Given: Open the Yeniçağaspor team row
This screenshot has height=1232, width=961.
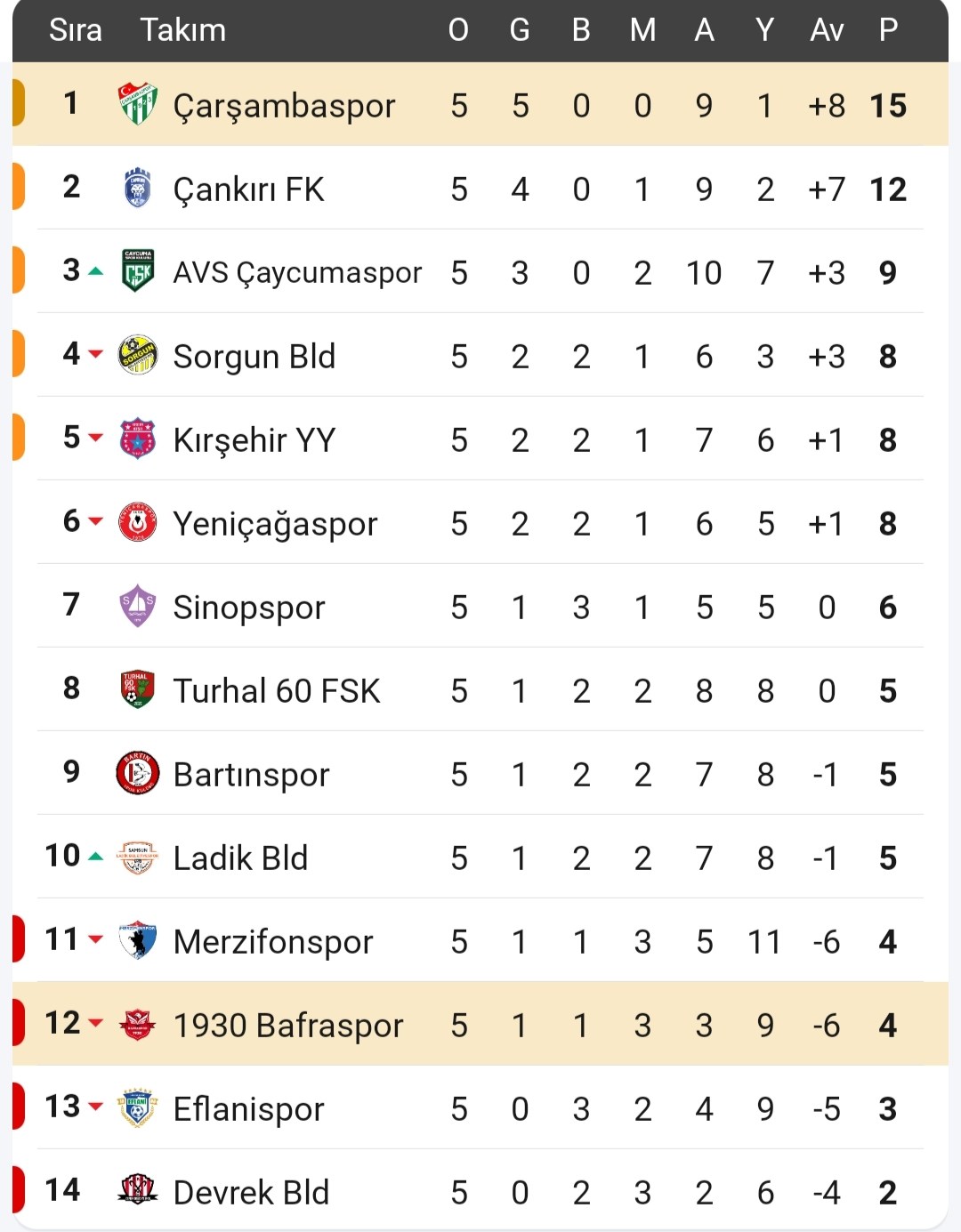Looking at the screenshot, I should 274,524.
